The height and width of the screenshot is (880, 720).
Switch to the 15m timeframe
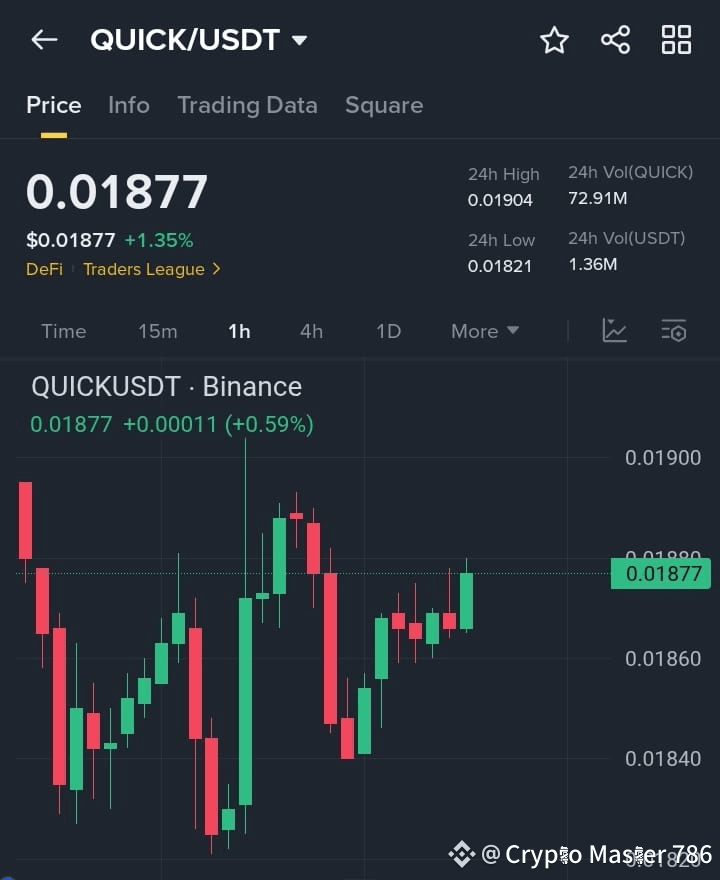tap(158, 330)
